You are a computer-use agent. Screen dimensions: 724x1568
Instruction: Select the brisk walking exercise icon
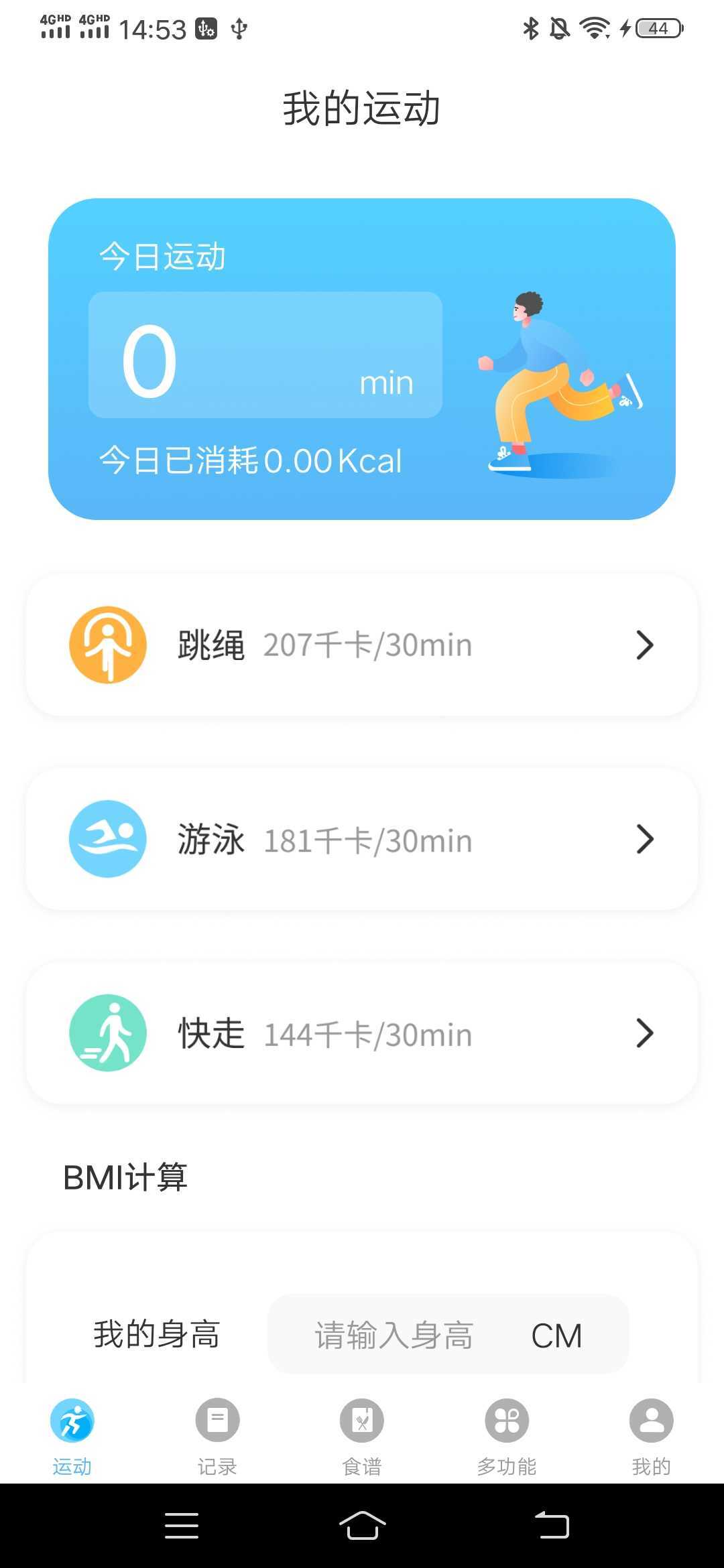click(107, 1033)
